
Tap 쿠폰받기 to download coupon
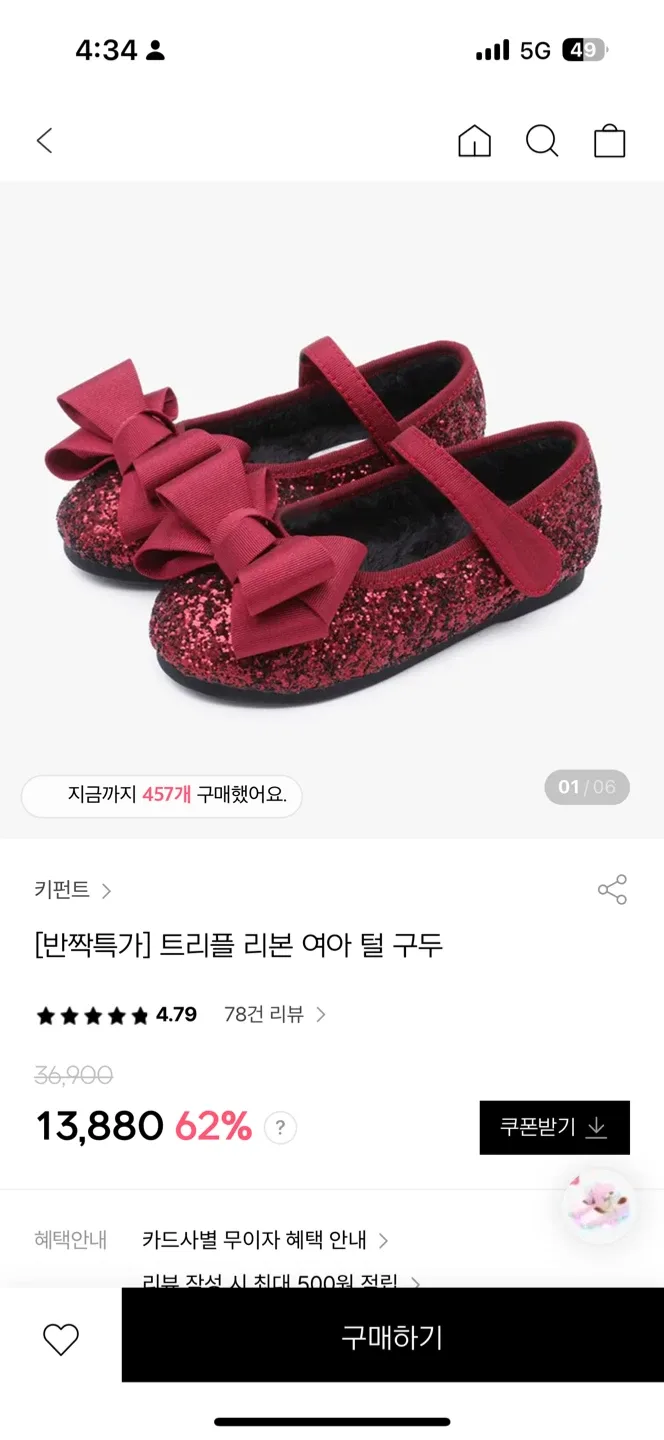click(x=554, y=1128)
